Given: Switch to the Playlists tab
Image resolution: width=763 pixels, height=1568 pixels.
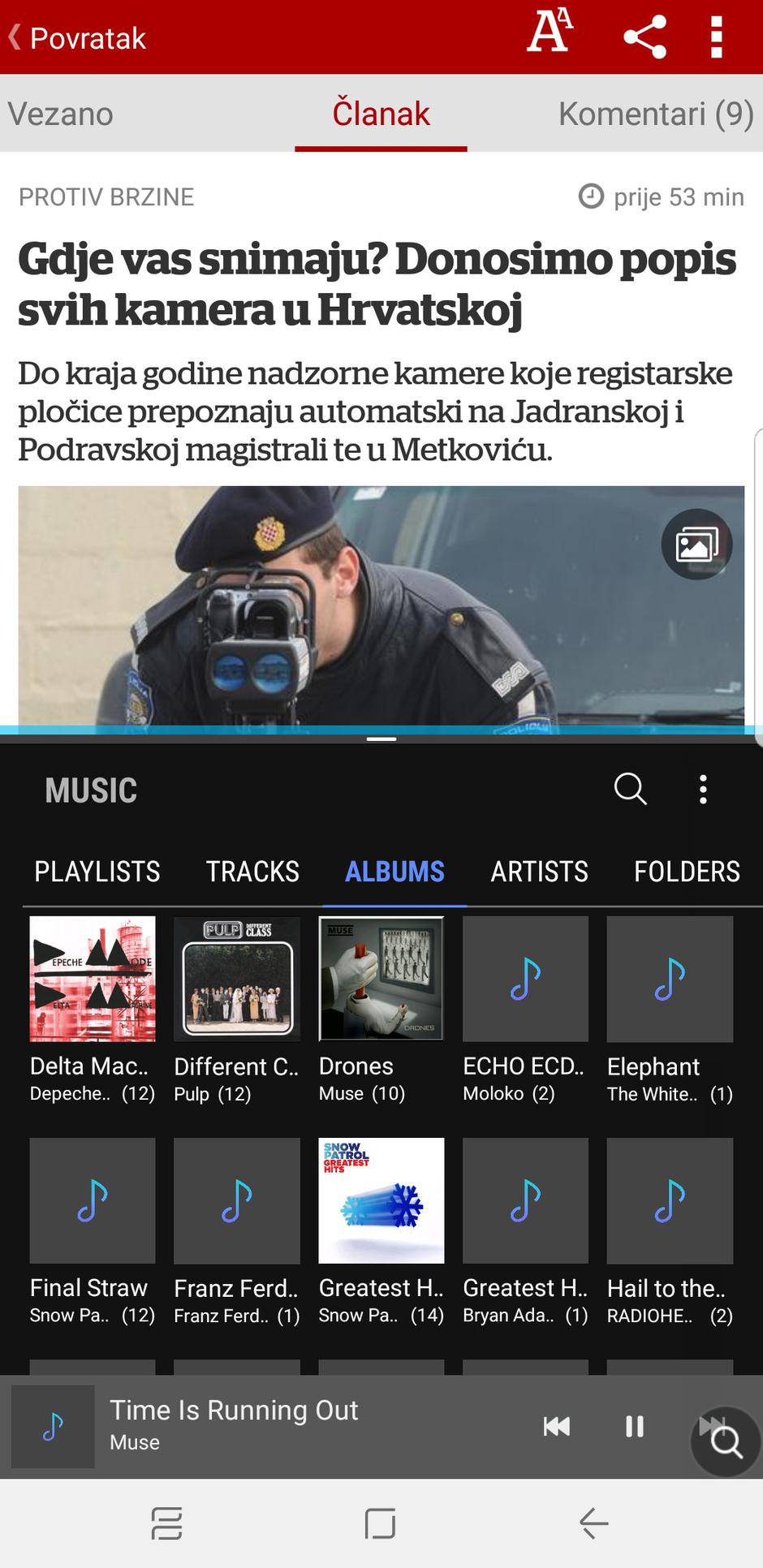Looking at the screenshot, I should point(97,872).
